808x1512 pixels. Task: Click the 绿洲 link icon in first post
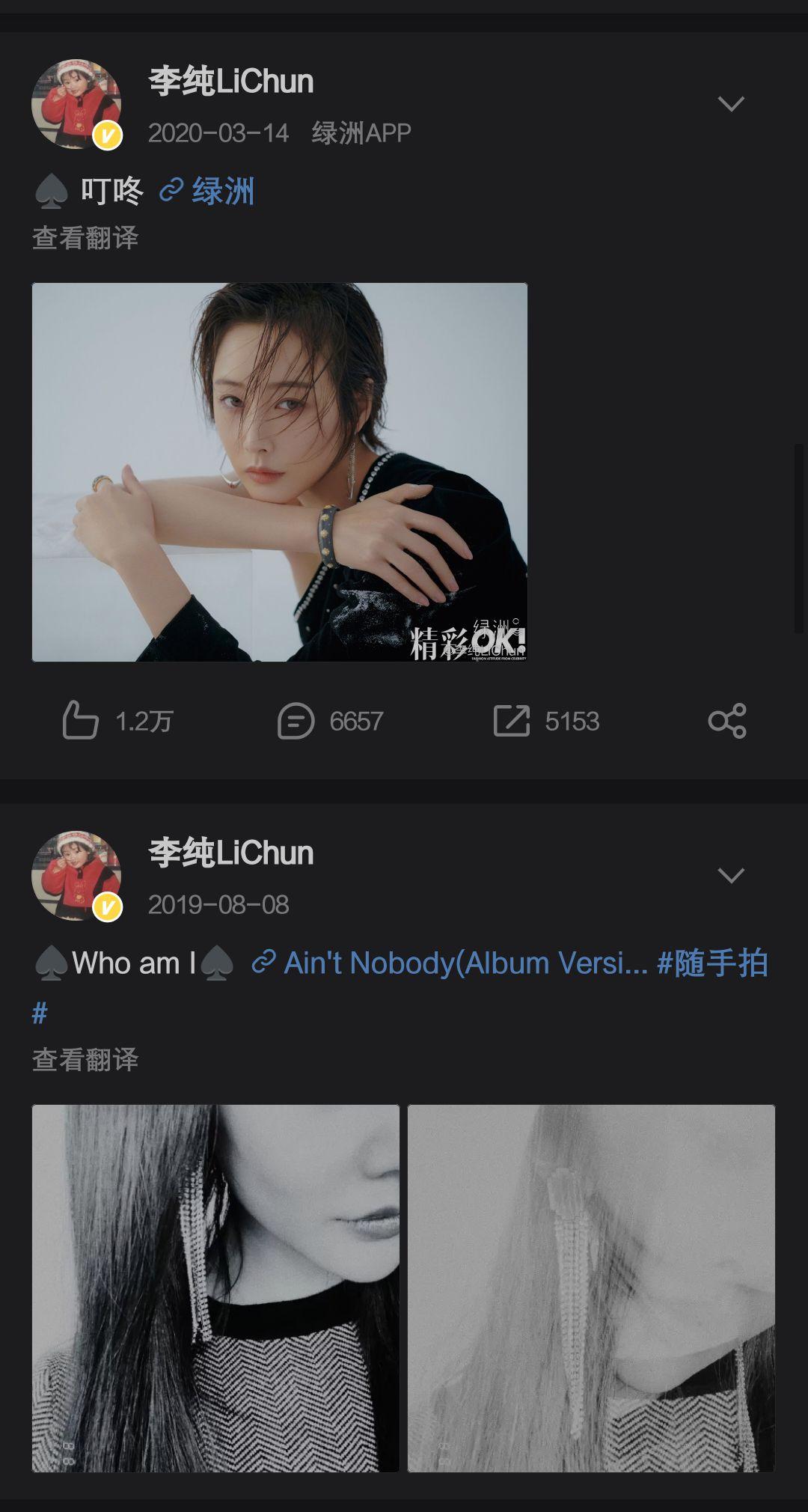point(171,190)
